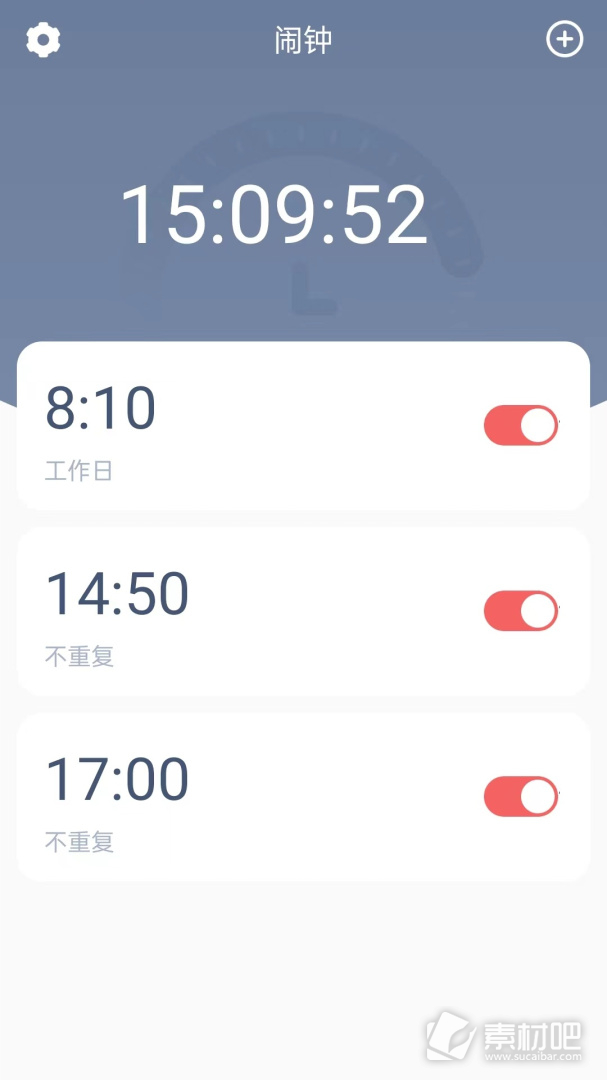The image size is (607, 1080).
Task: Open the 8:10 alarm card
Action: [x=303, y=426]
